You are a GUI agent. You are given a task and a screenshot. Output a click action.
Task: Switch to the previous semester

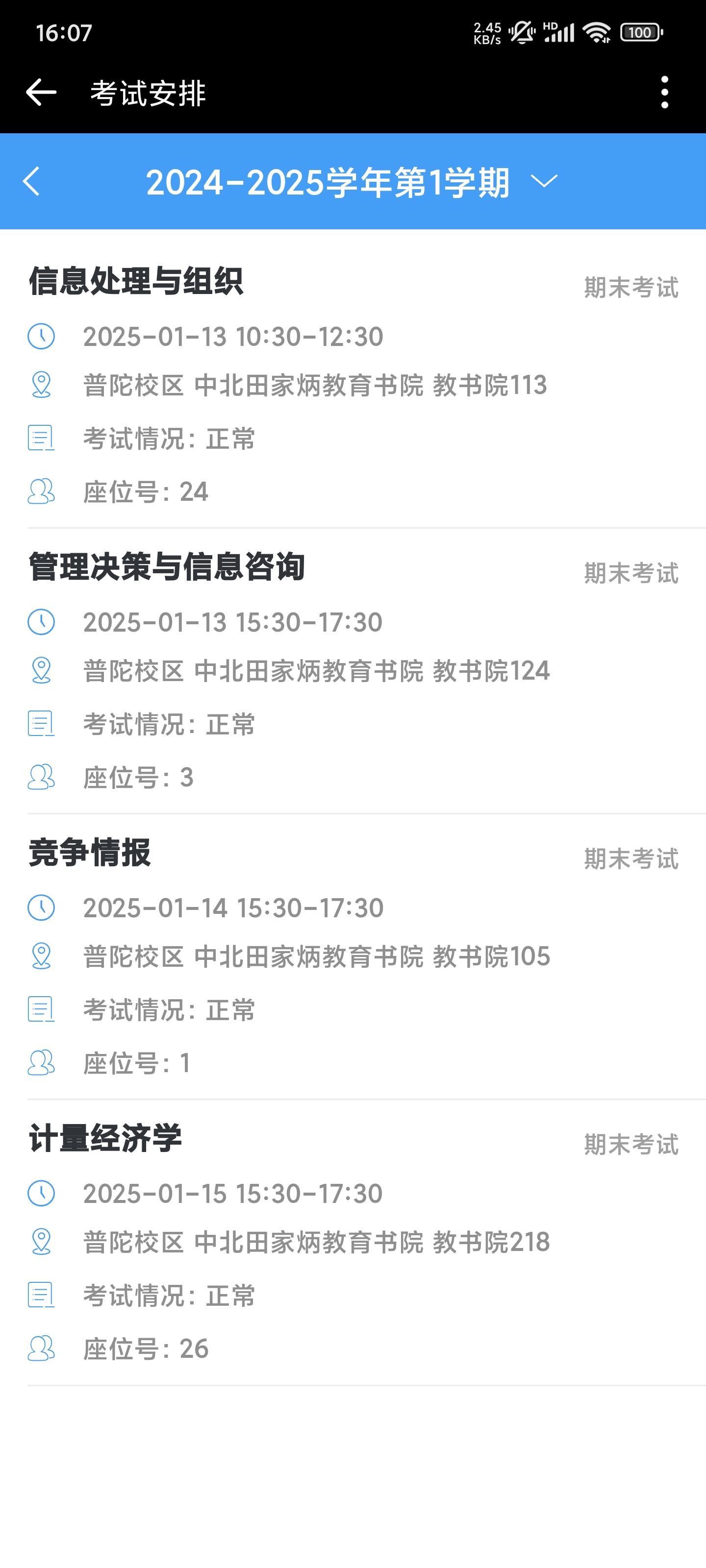coord(32,181)
